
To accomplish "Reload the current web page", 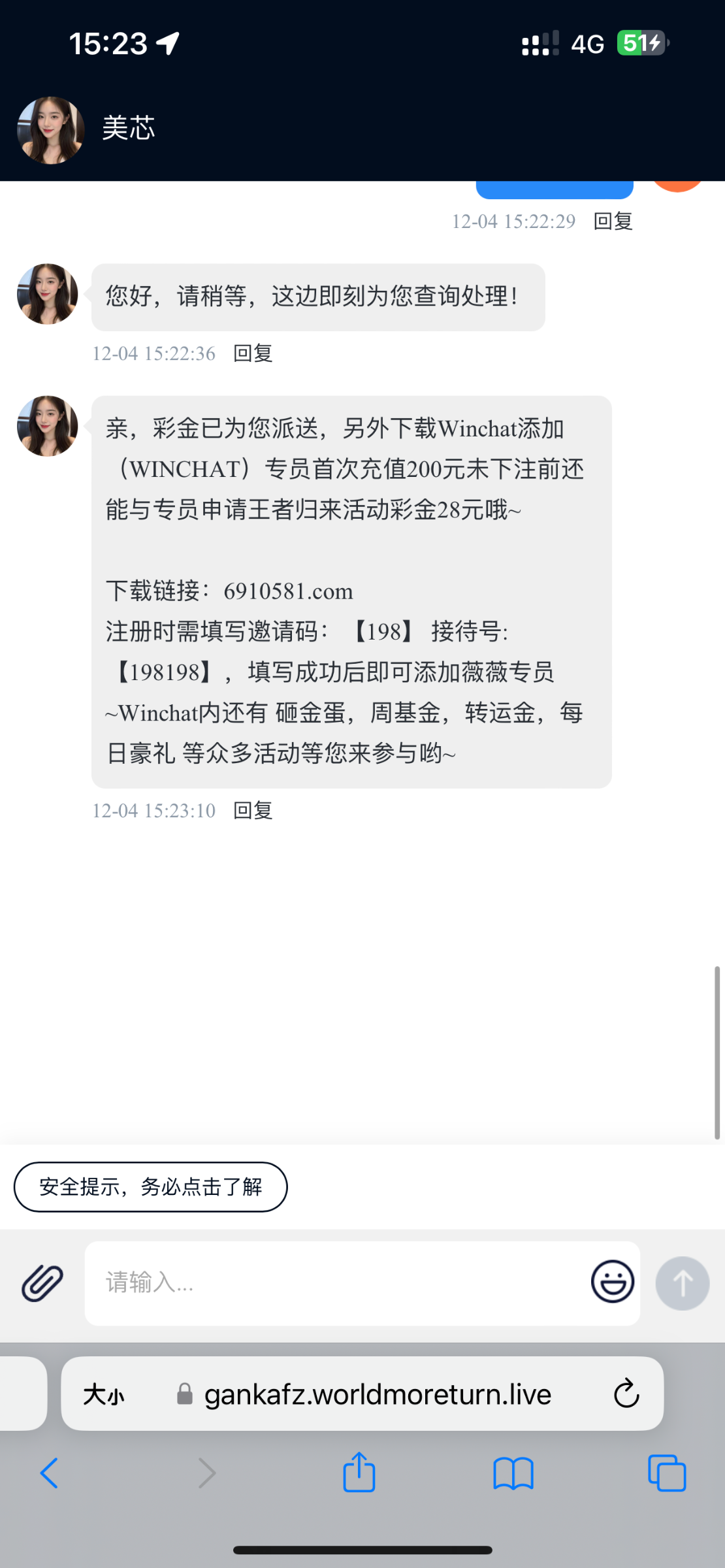I will [x=626, y=1394].
